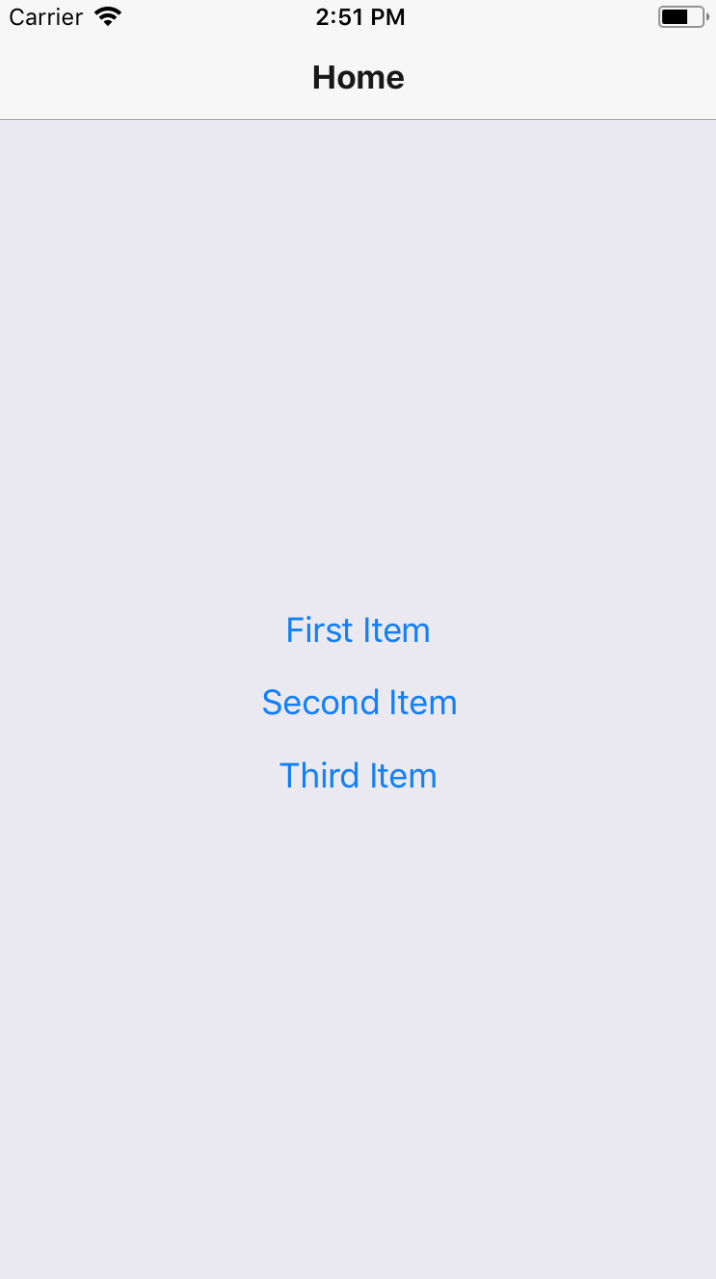This screenshot has width=716, height=1279.
Task: Tap the First Item button
Action: click(x=358, y=630)
